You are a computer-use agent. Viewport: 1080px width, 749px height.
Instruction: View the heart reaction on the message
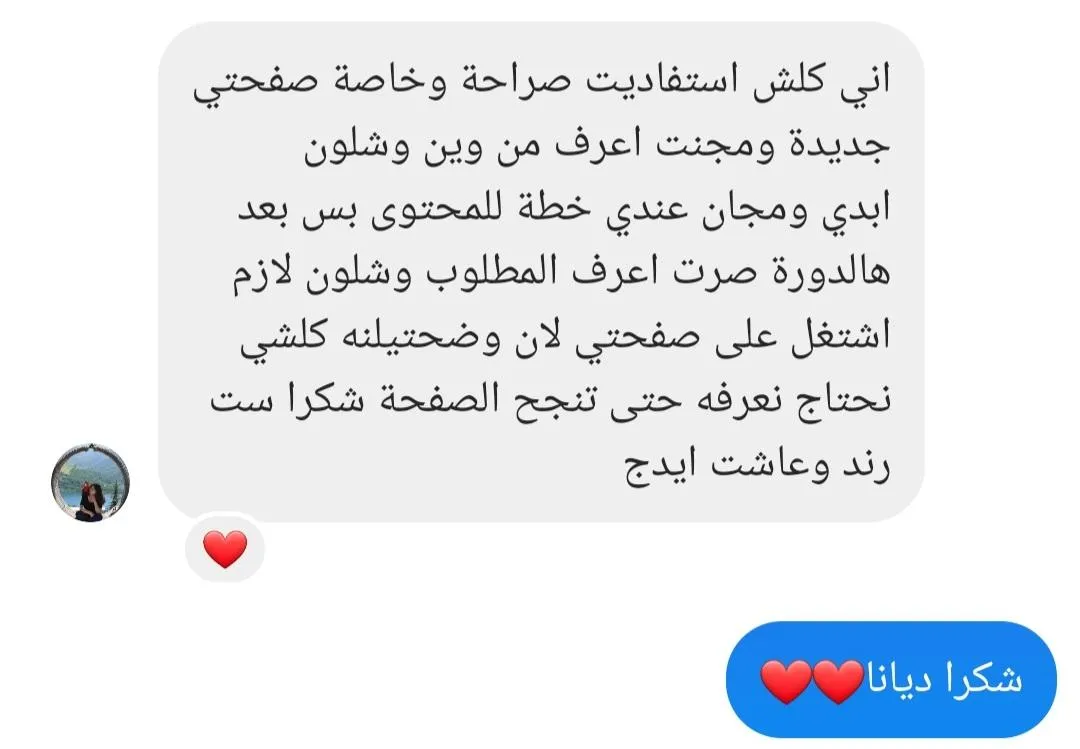coord(225,549)
